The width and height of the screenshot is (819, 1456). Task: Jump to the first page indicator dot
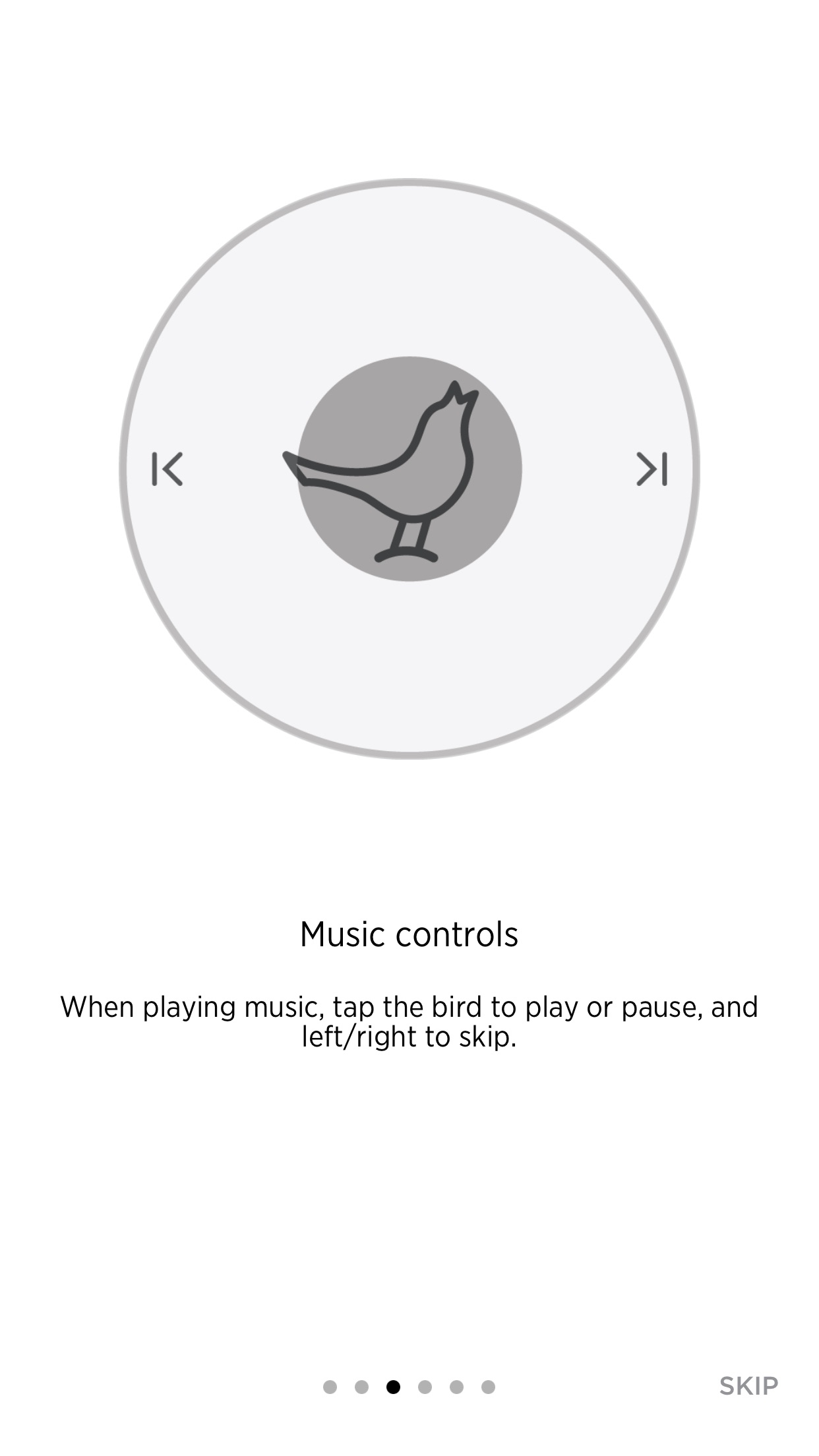coord(330,1387)
